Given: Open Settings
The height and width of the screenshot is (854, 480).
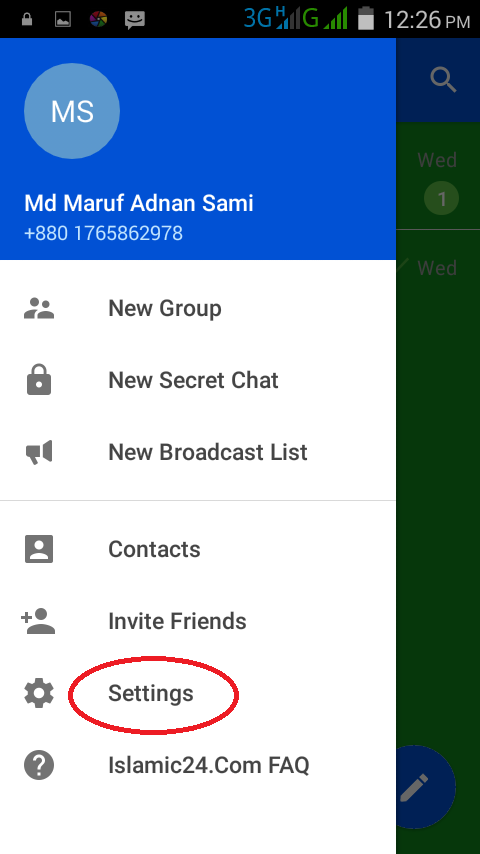Looking at the screenshot, I should pyautogui.click(x=198, y=693).
